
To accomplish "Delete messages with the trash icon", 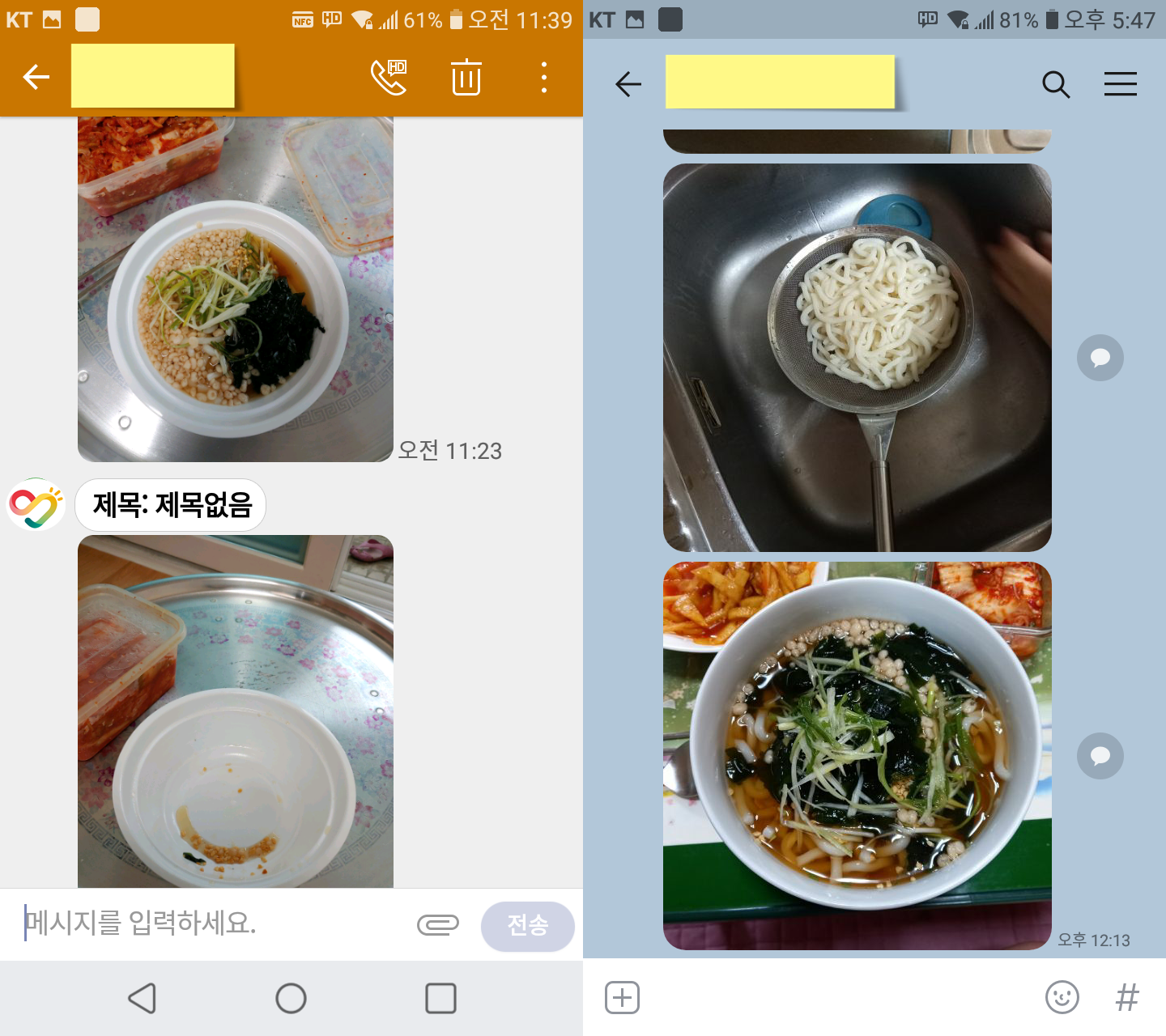I will point(466,78).
